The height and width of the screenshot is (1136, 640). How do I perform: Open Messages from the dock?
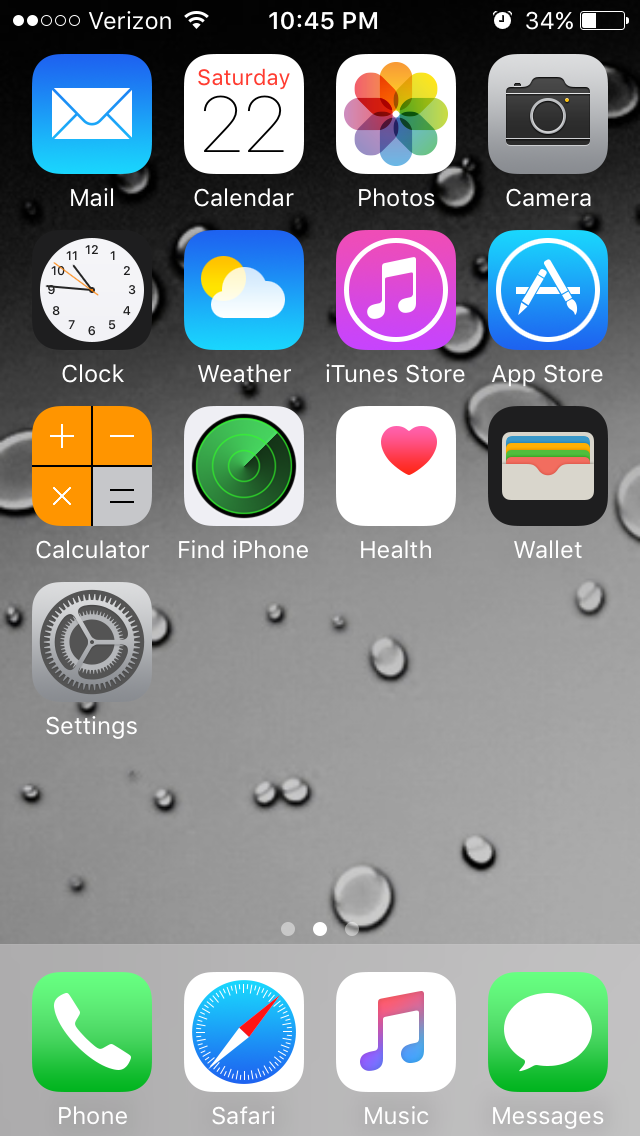[548, 1032]
